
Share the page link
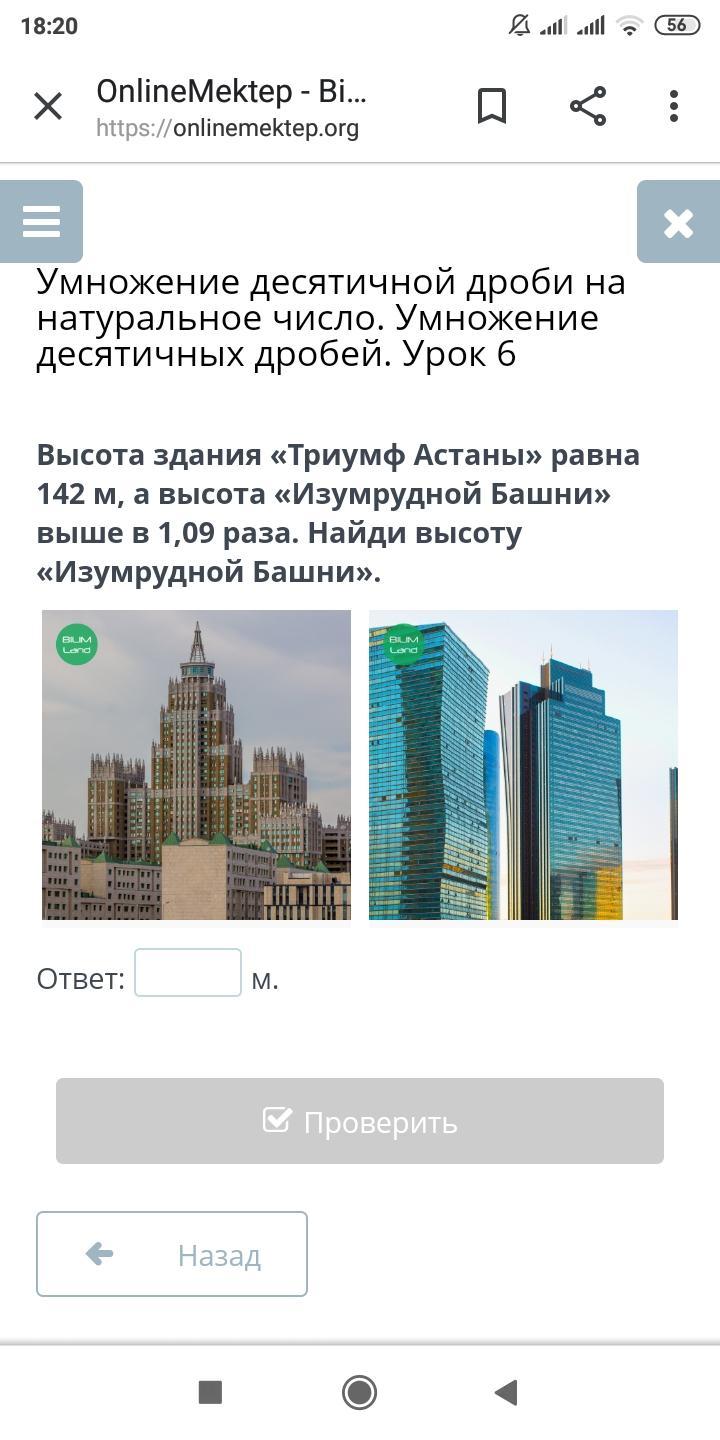588,106
